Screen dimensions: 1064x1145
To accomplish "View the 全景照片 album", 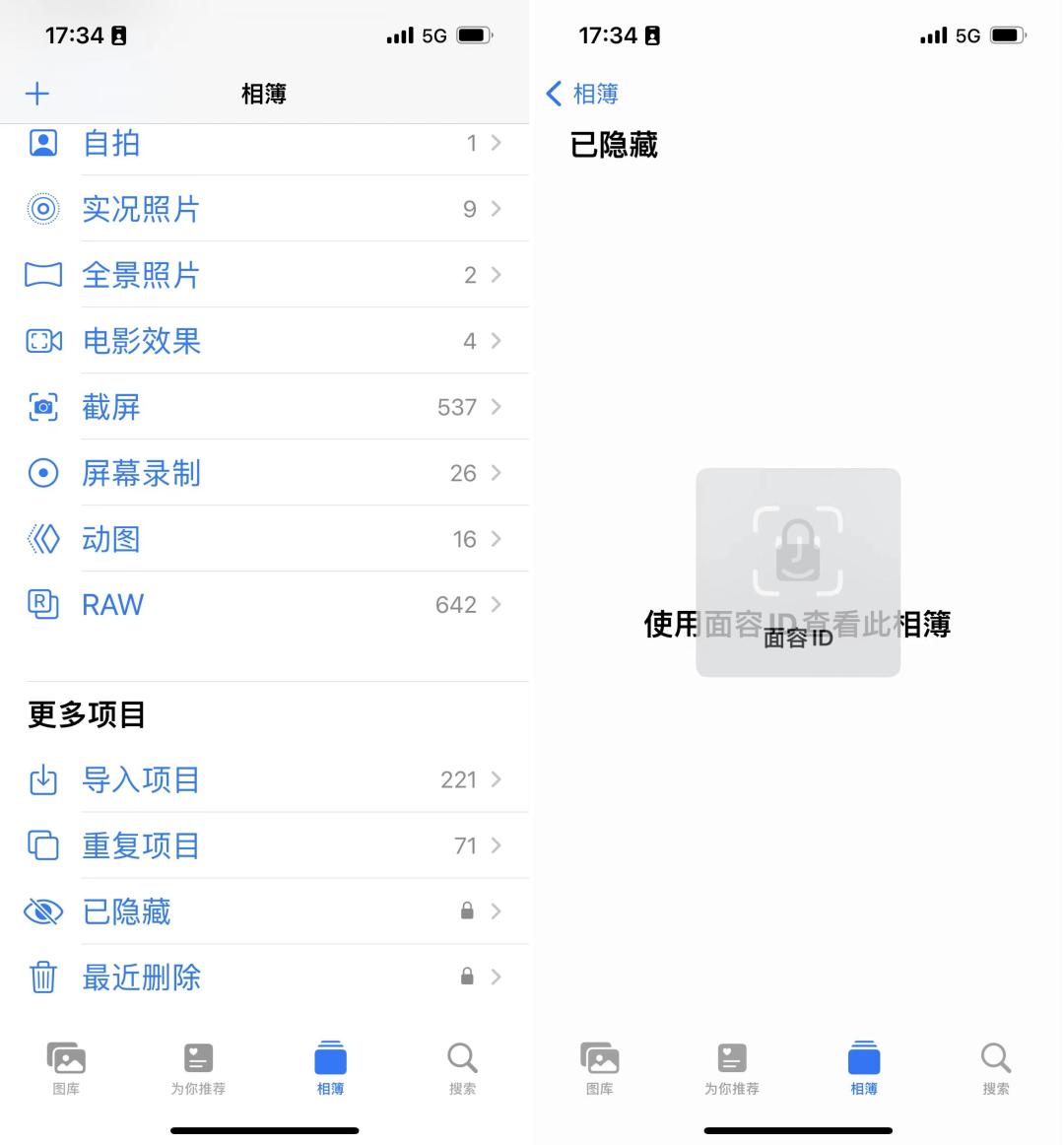I will (264, 275).
